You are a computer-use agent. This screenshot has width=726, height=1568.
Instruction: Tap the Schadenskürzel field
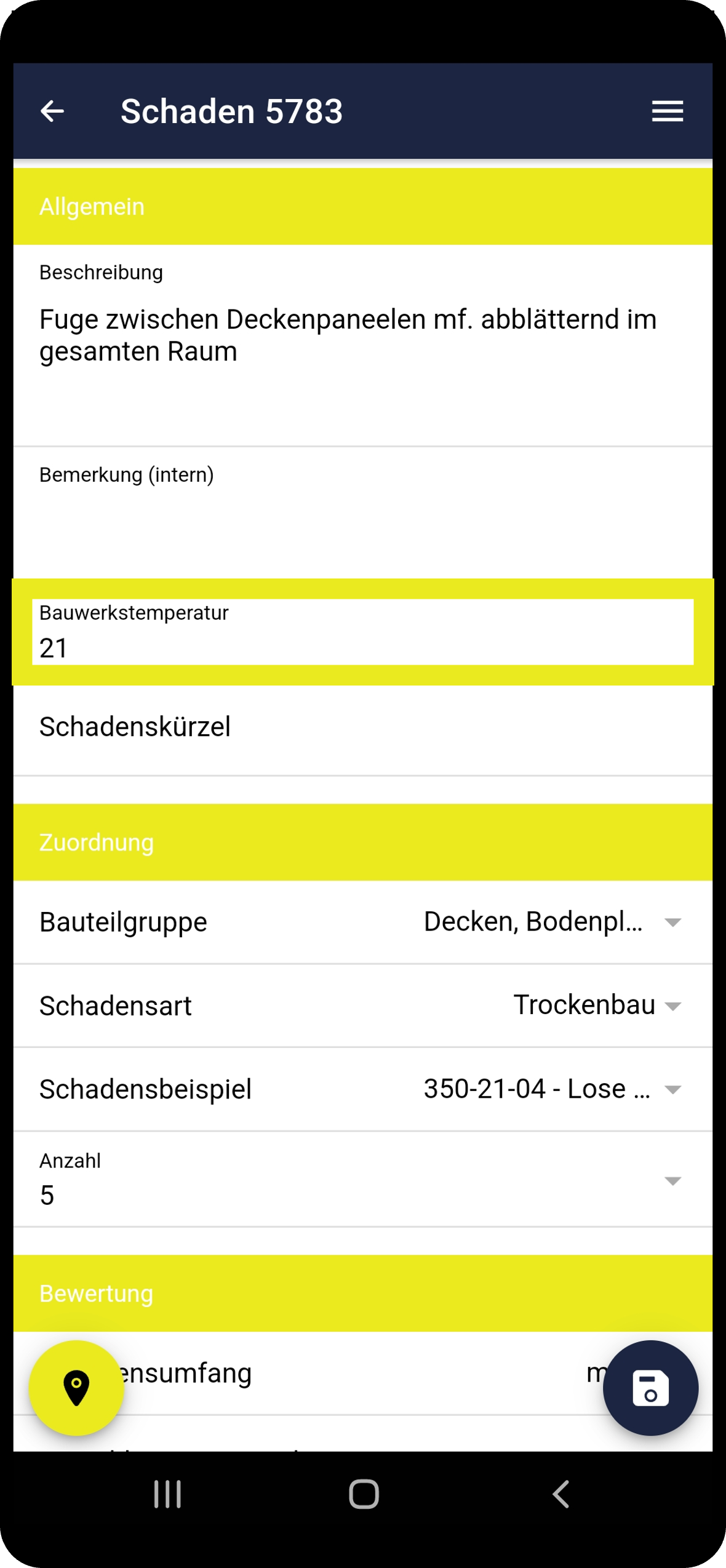pyautogui.click(x=363, y=727)
